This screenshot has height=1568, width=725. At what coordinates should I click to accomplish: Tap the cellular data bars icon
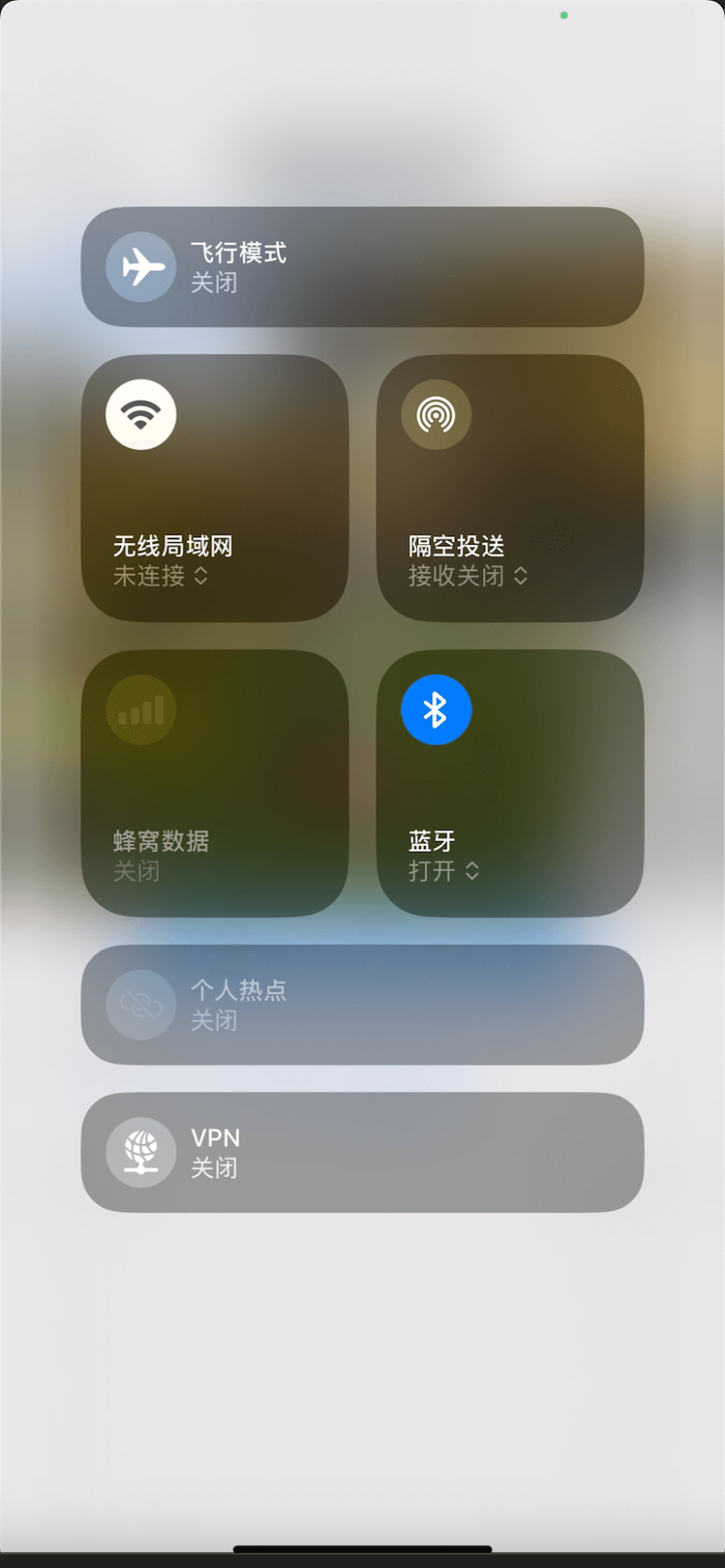point(140,709)
